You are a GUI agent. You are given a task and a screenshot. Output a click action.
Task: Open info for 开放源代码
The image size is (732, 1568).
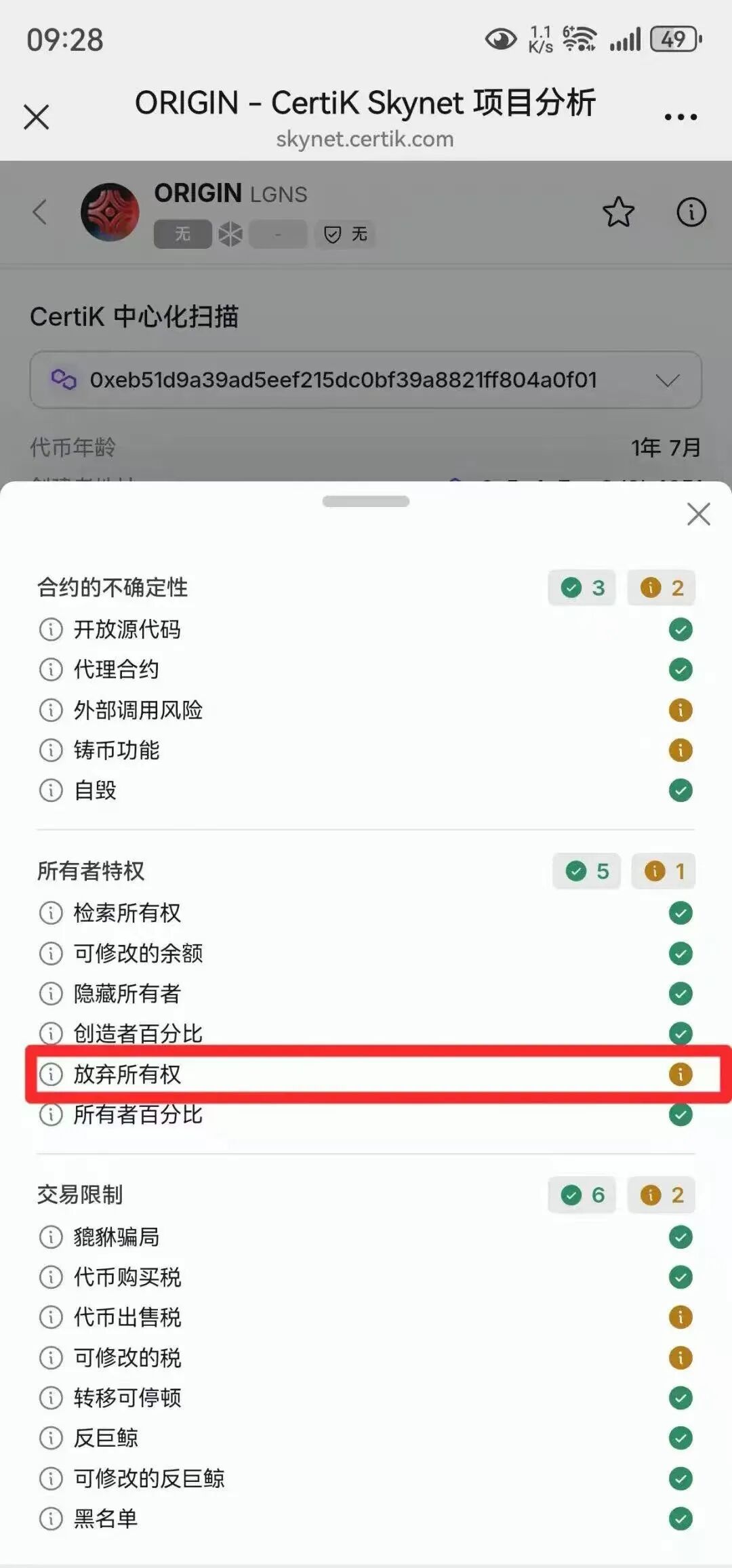(51, 629)
